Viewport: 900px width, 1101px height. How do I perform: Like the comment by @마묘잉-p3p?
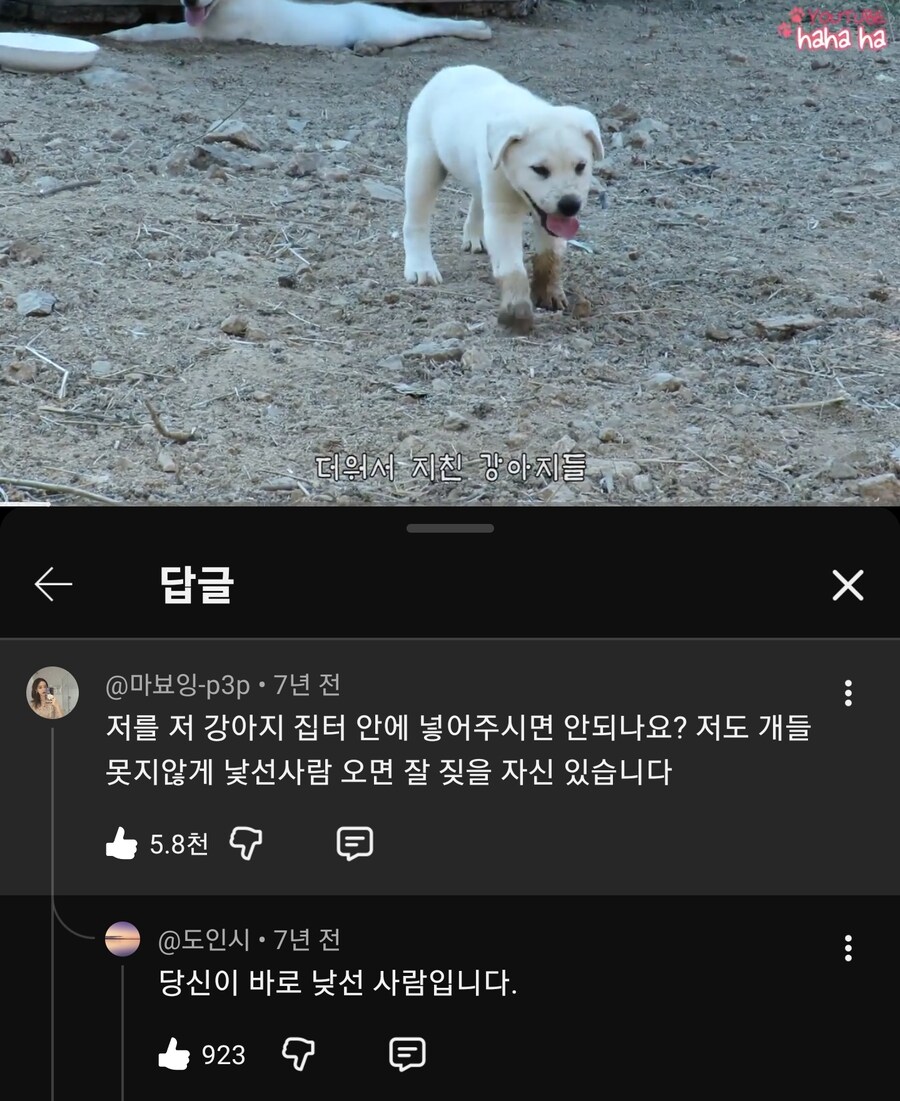pos(122,844)
